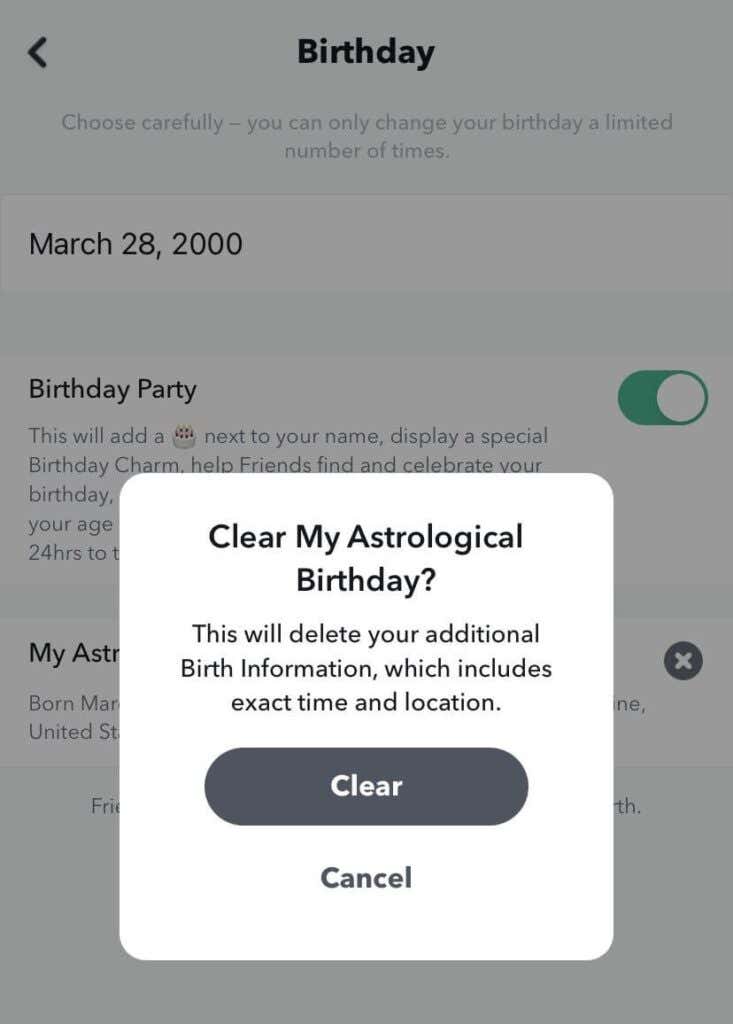Click the dark rounded Clear pill button
The image size is (733, 1024).
[x=366, y=787]
